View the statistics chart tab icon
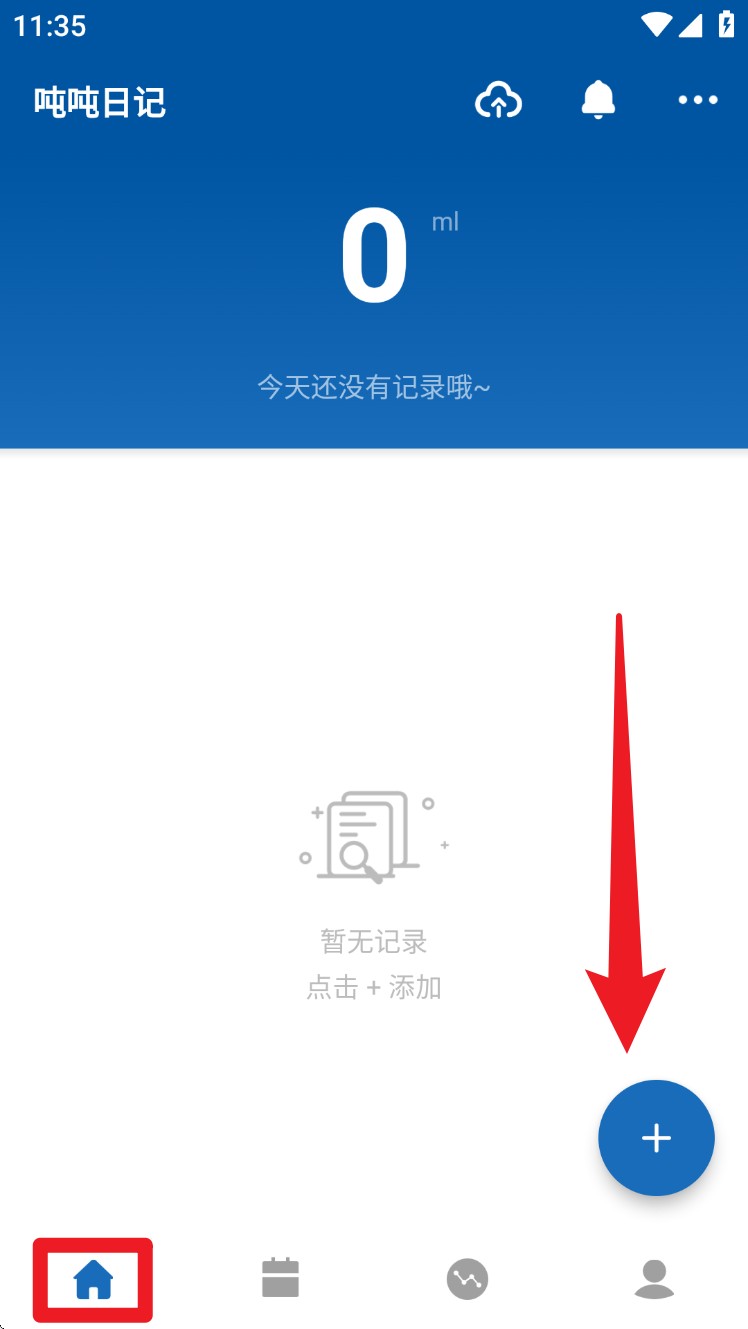This screenshot has width=748, height=1329. pyautogui.click(x=467, y=1277)
